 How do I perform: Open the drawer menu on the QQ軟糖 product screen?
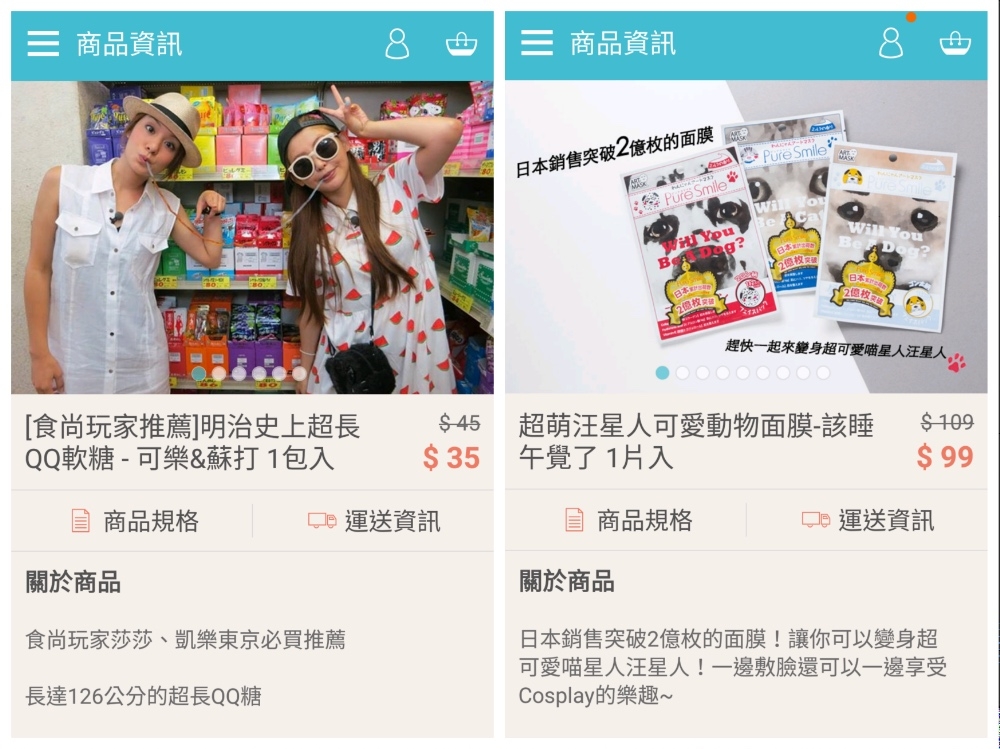[x=43, y=44]
